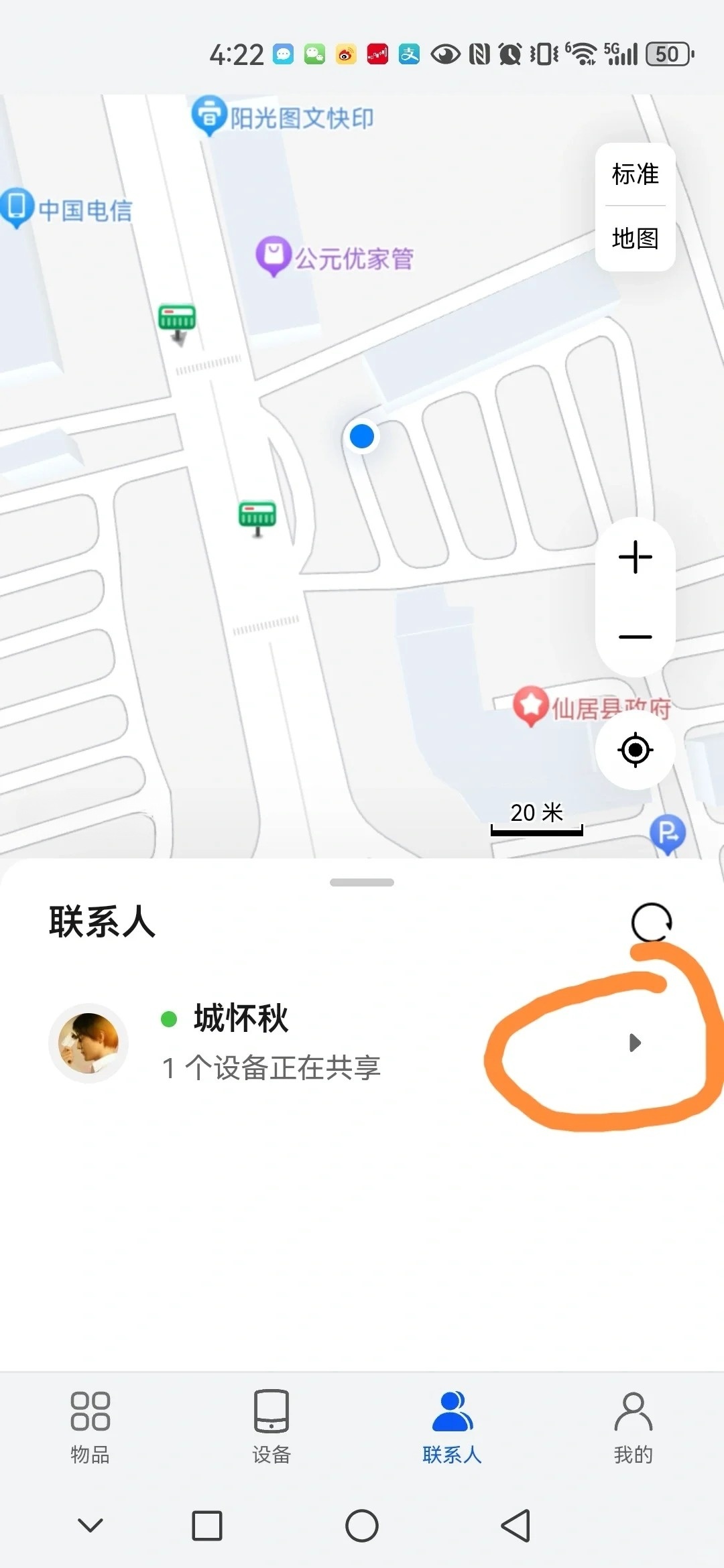Zoom out of the map
Image resolution: width=724 pixels, height=1568 pixels.
coord(635,637)
